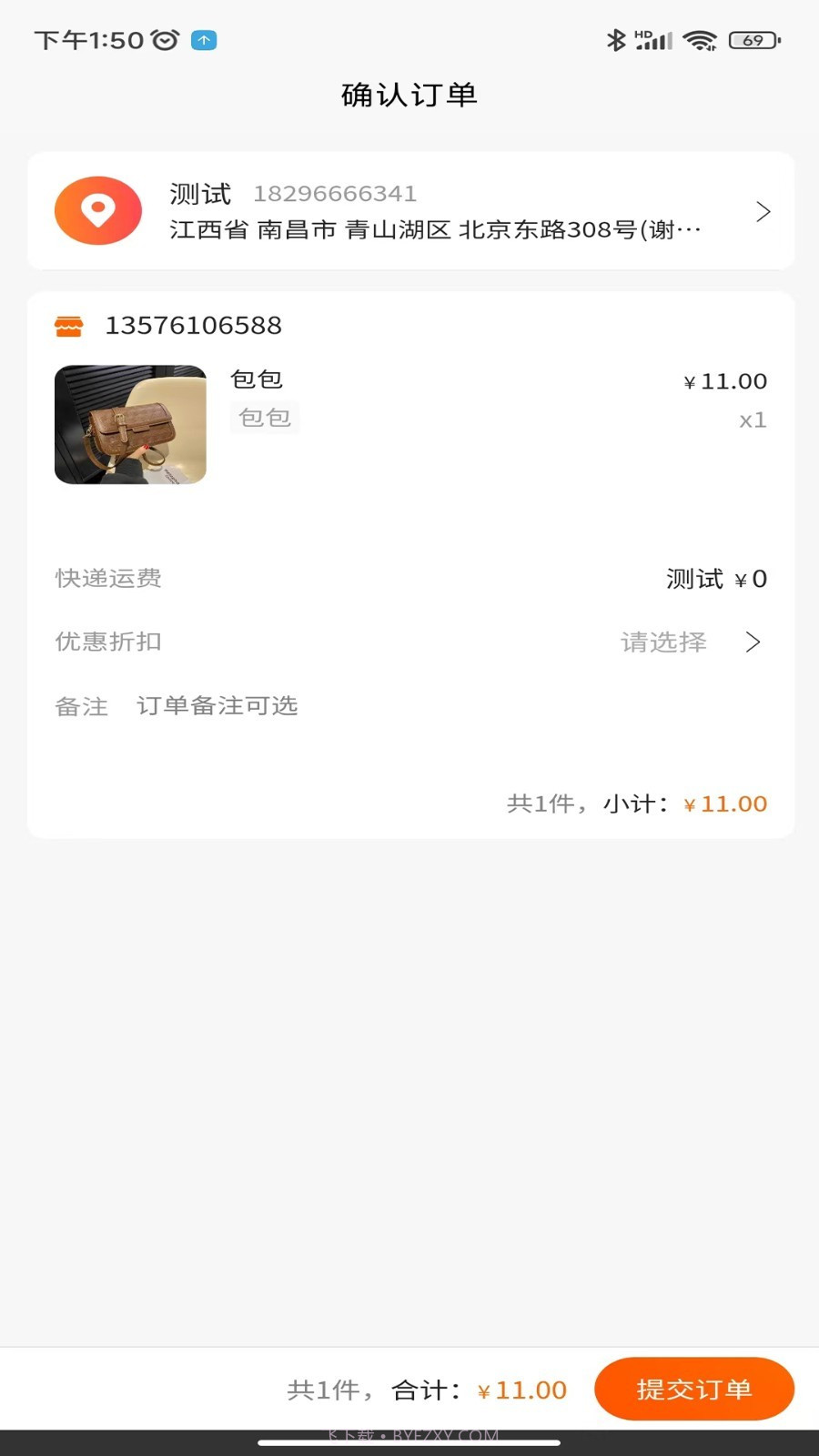Tap the 确认订单 page title
The height and width of the screenshot is (1456, 819).
pyautogui.click(x=409, y=94)
